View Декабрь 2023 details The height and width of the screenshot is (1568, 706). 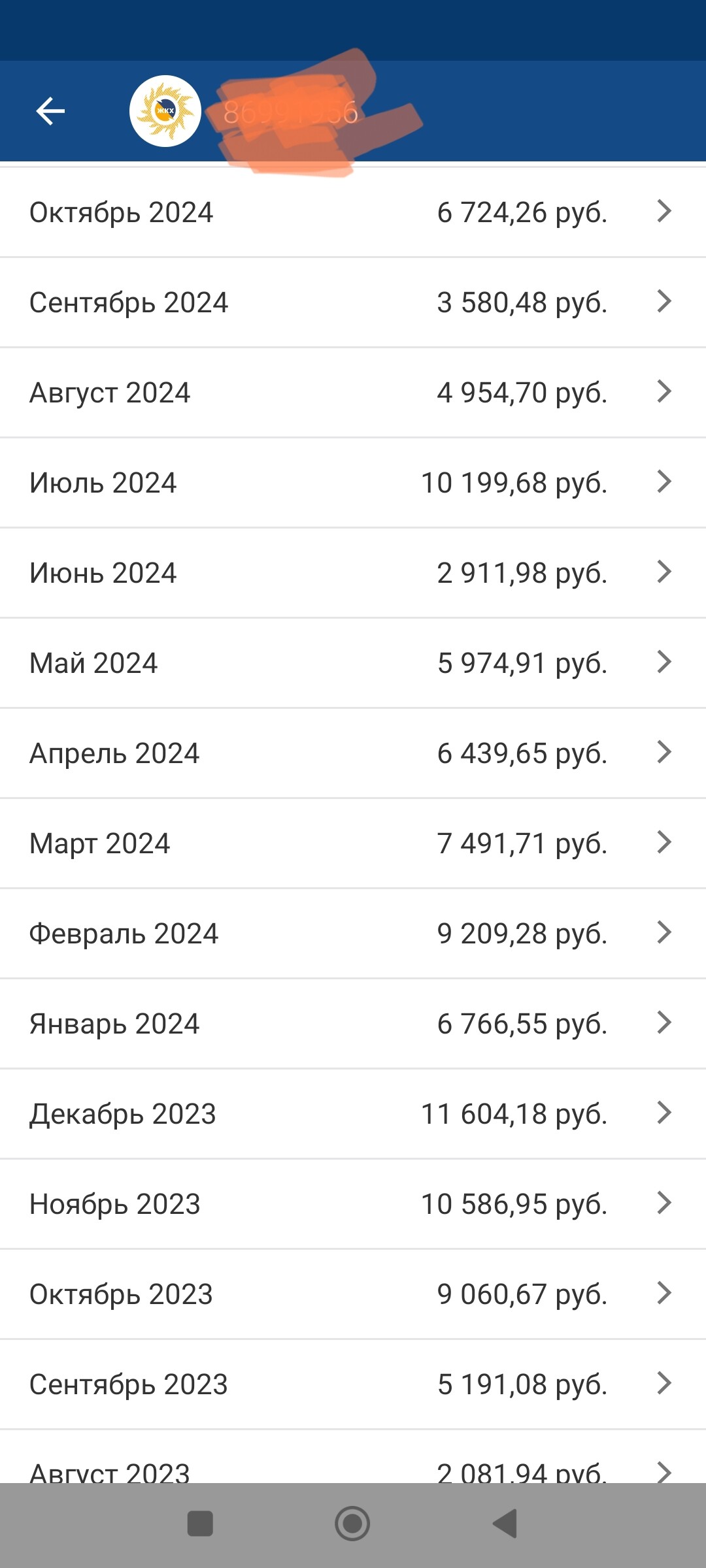pos(353,1114)
